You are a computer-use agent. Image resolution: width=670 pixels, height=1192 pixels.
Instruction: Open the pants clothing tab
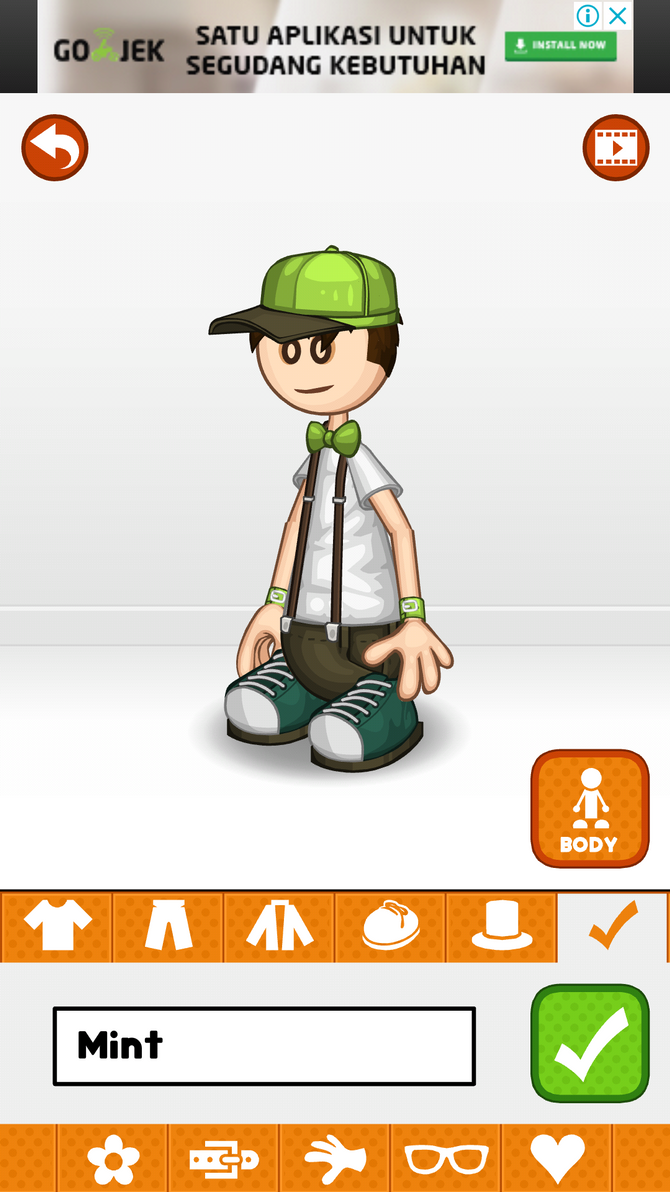168,927
